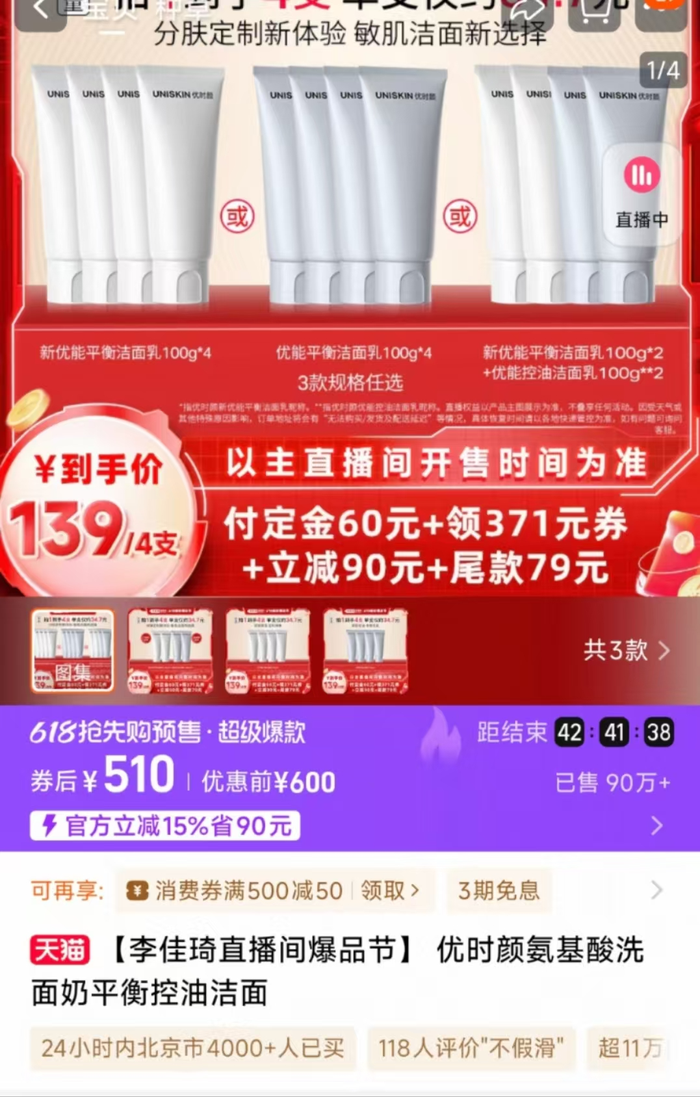Expand the 可再享 benefits row

[x=656, y=890]
